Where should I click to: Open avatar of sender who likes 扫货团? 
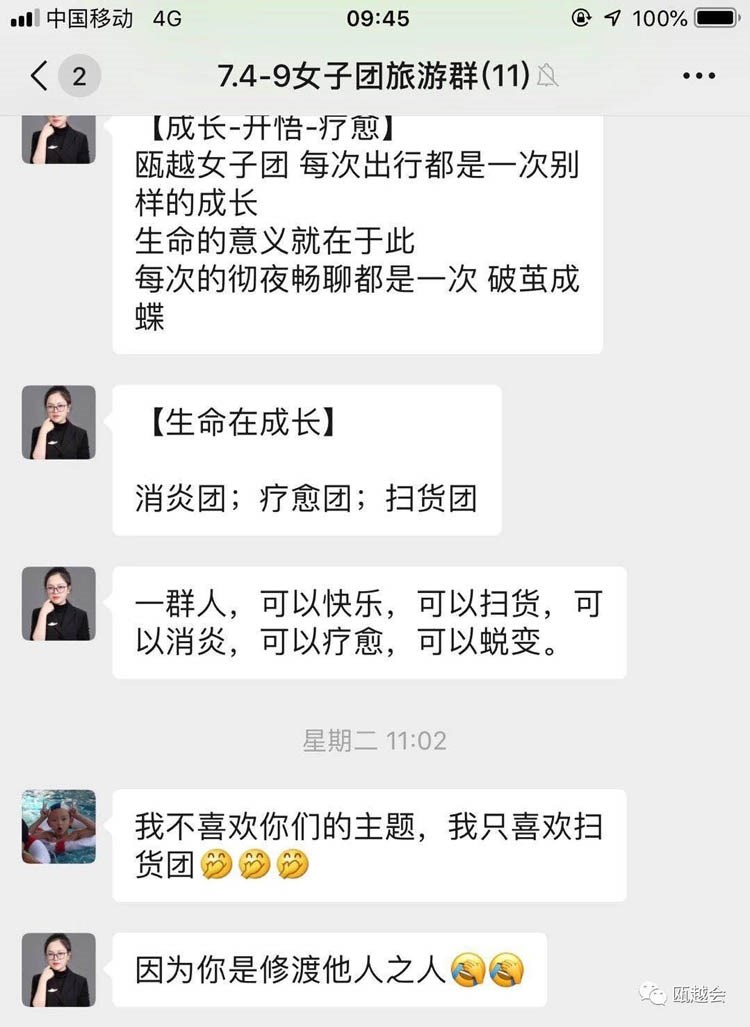59,826
